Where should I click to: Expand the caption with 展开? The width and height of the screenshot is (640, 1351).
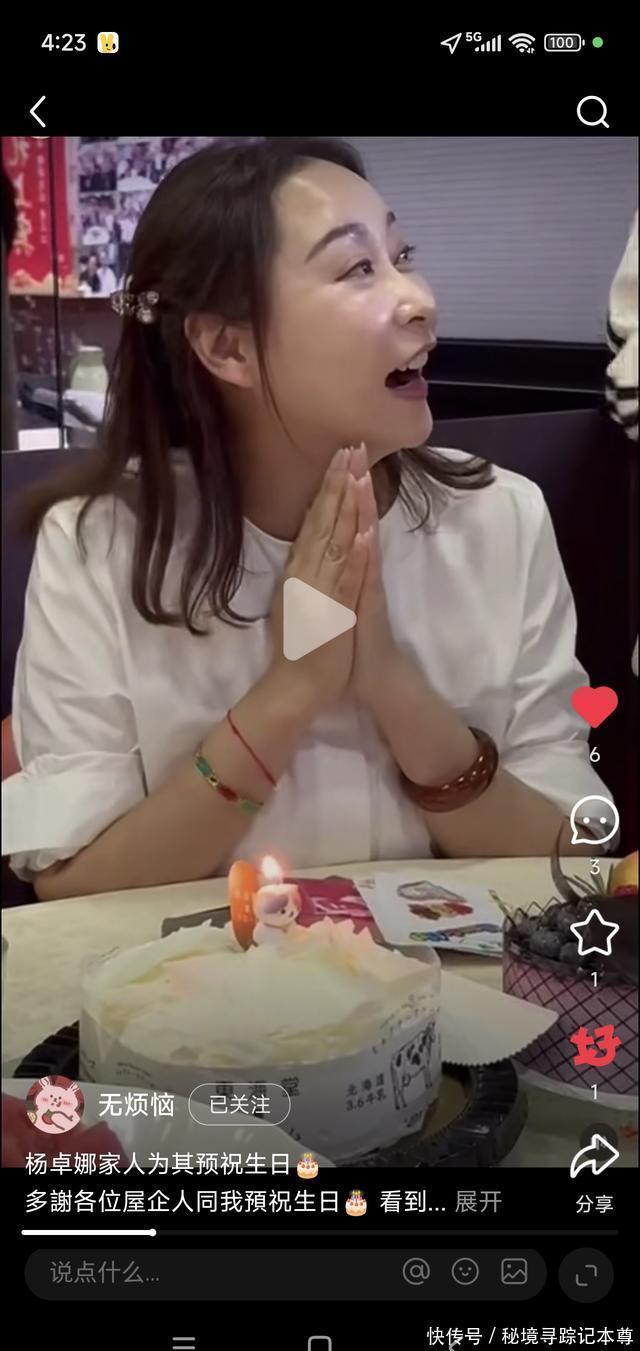pyautogui.click(x=478, y=1202)
